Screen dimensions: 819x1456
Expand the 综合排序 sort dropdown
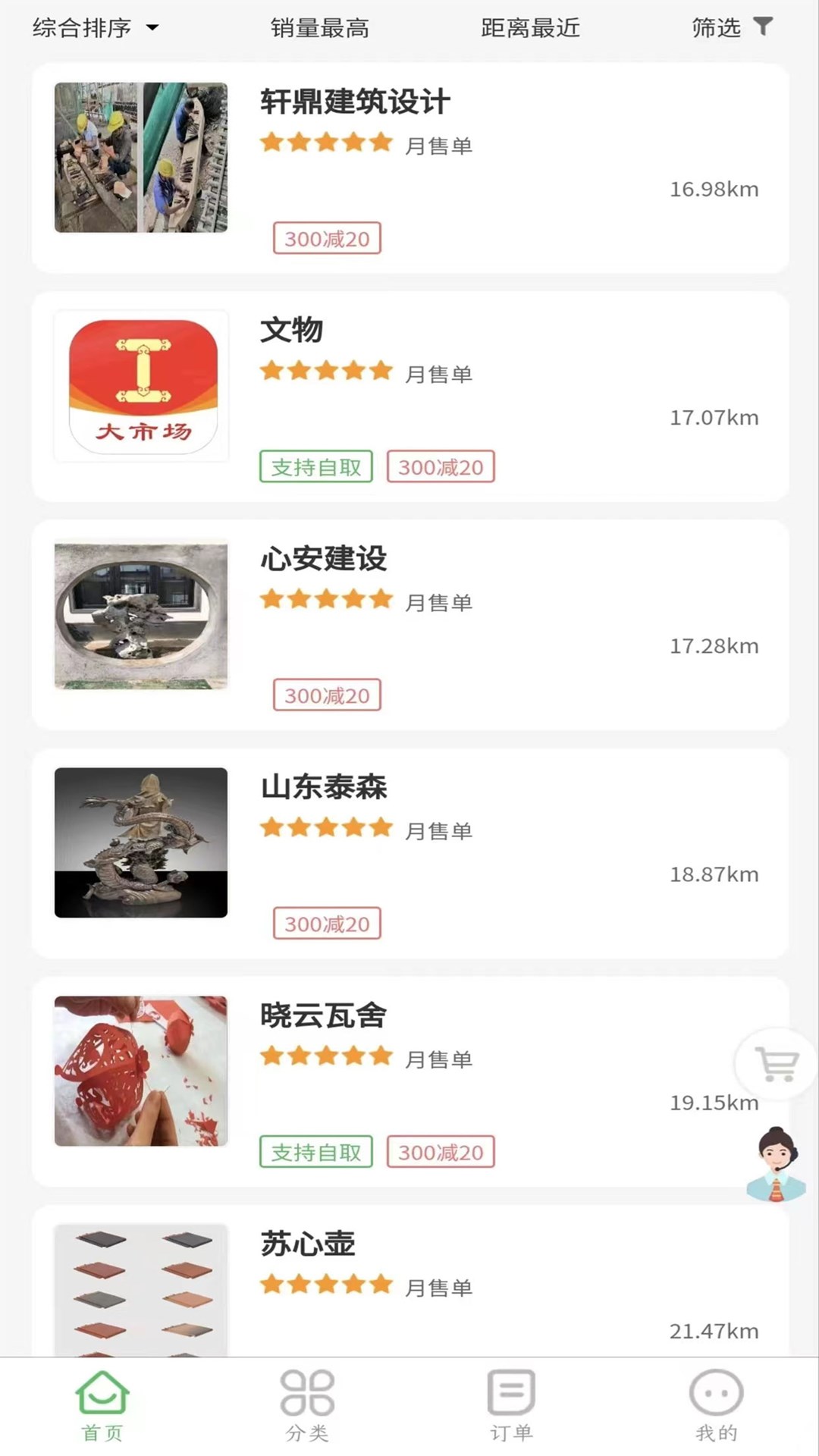point(95,28)
